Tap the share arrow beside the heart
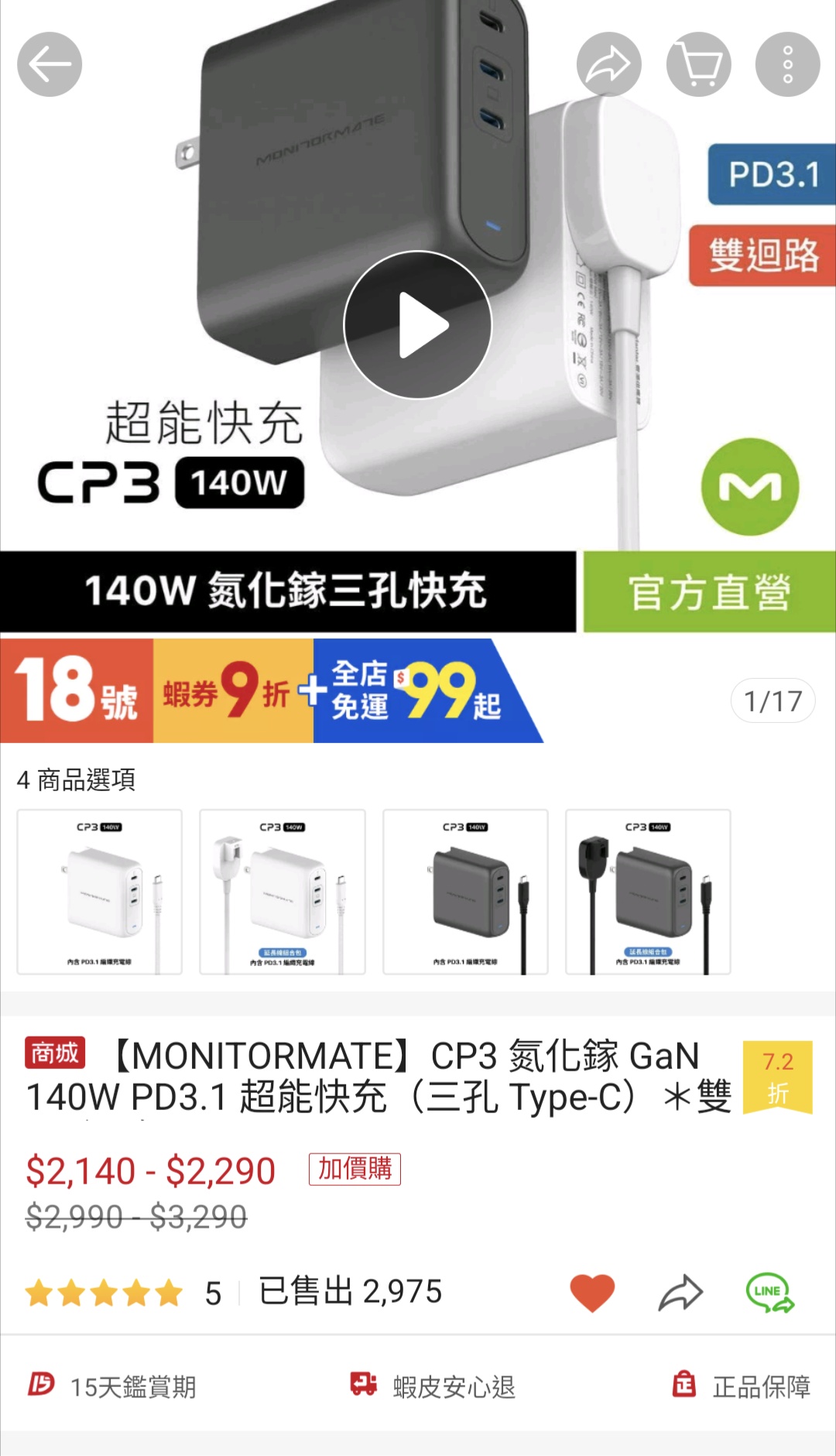Viewport: 836px width, 1456px height. 680,1292
